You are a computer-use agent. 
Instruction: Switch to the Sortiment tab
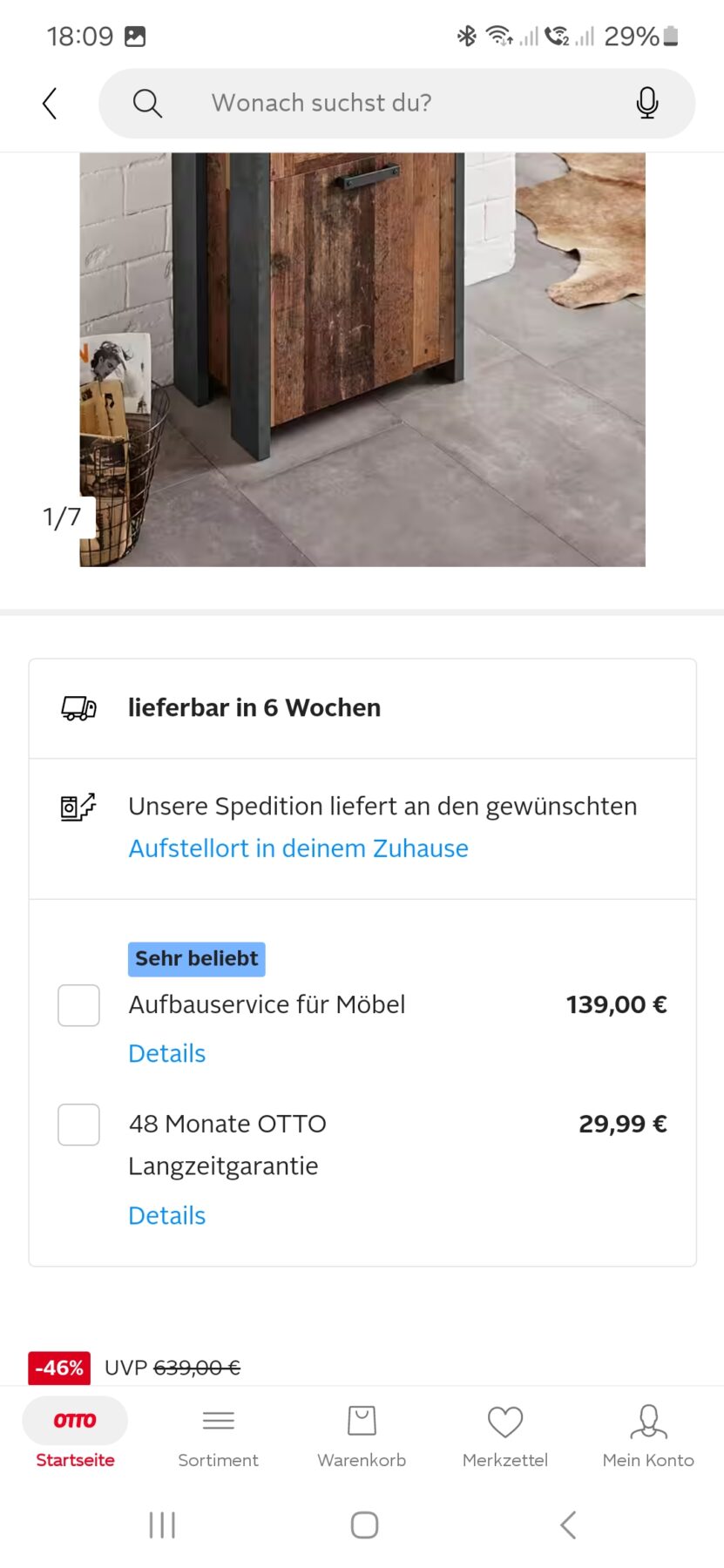coord(218,1434)
